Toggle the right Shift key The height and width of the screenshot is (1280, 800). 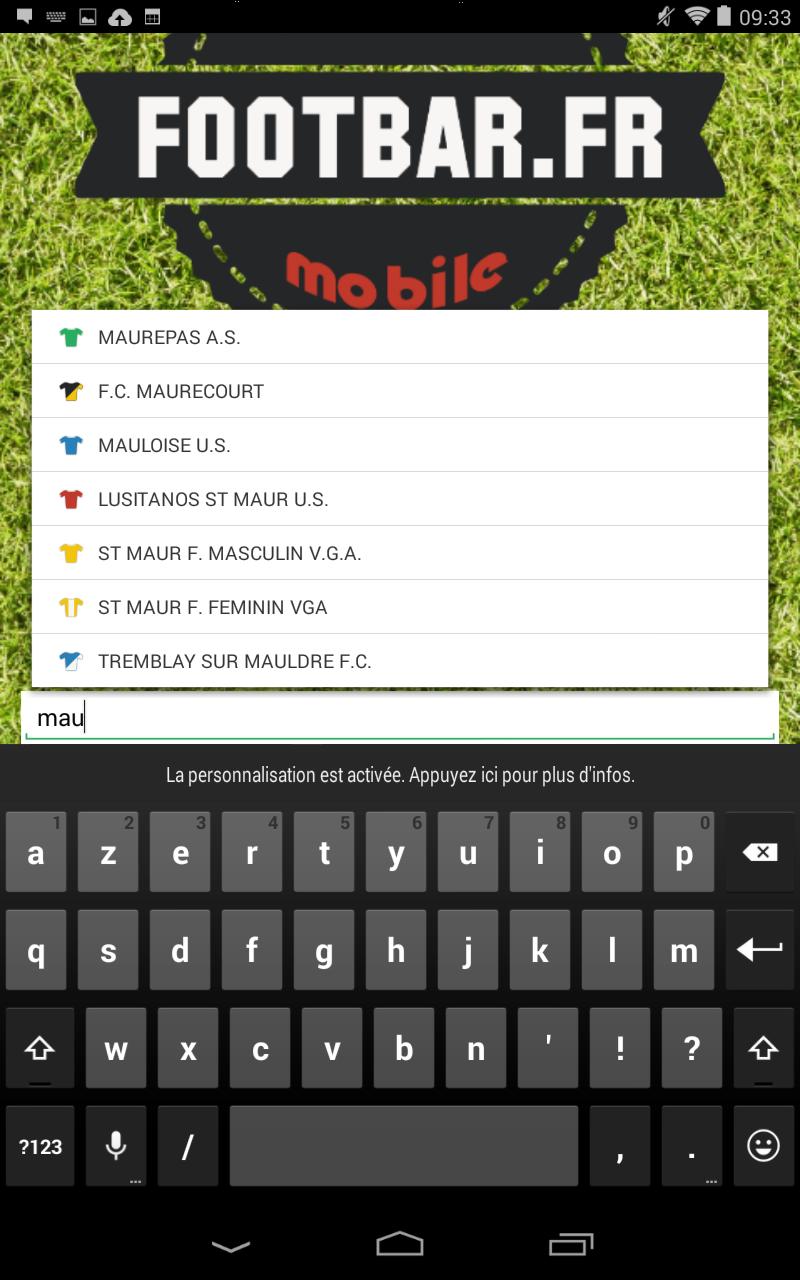click(x=763, y=1048)
